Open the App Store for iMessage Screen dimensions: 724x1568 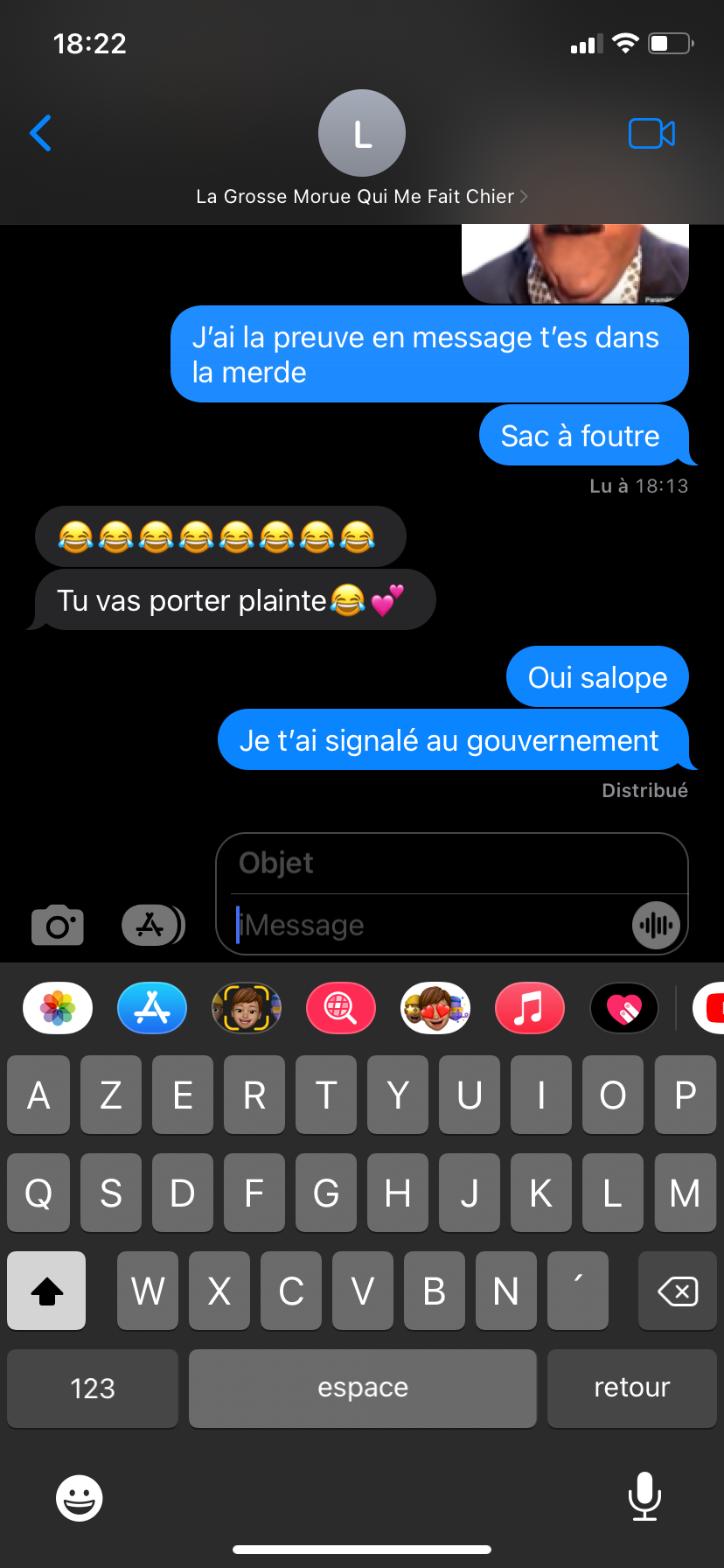point(152,1008)
